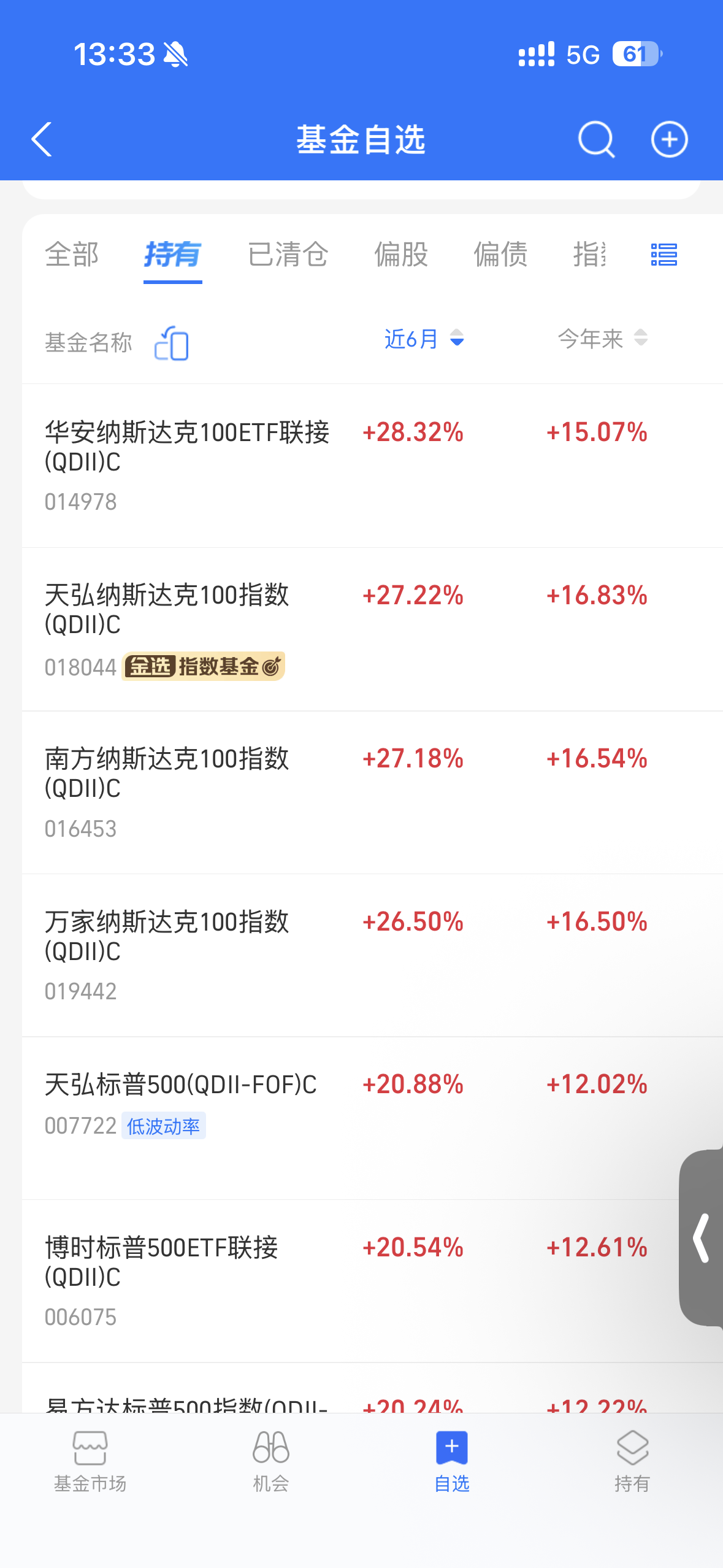Select the 已清仓 tab
The width and height of the screenshot is (723, 1568).
(288, 255)
